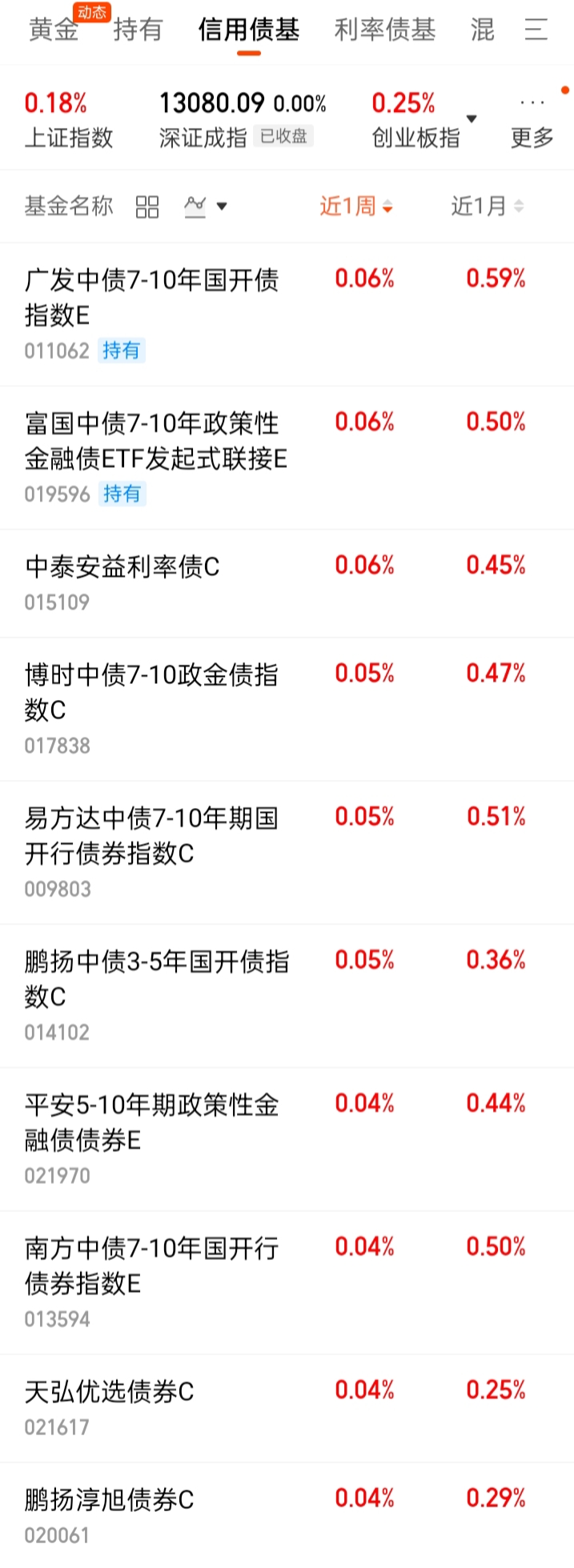Switch to the 持有 tab
Viewport: 574px width, 1568px height.
[x=138, y=30]
